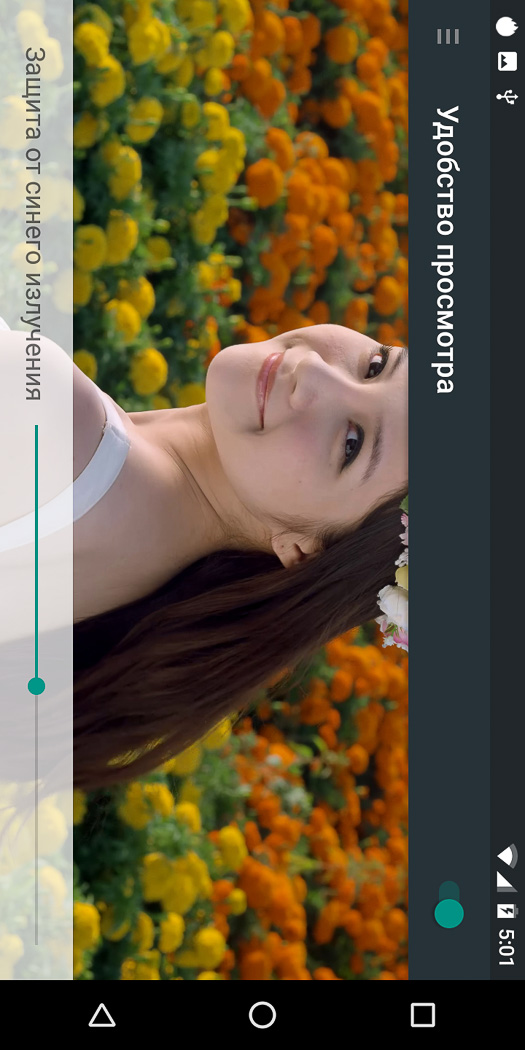The image size is (525, 1050).
Task: Open the hamburger menu icon
Action: (448, 36)
